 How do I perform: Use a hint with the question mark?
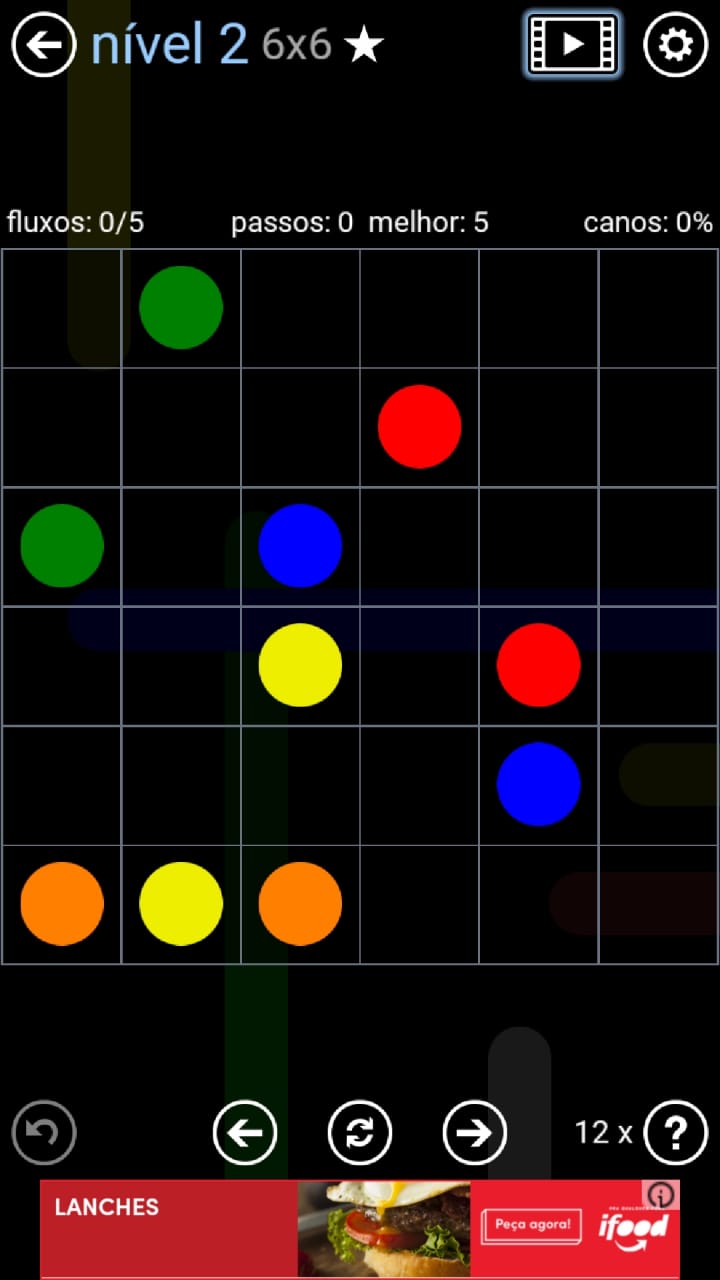(x=676, y=1133)
